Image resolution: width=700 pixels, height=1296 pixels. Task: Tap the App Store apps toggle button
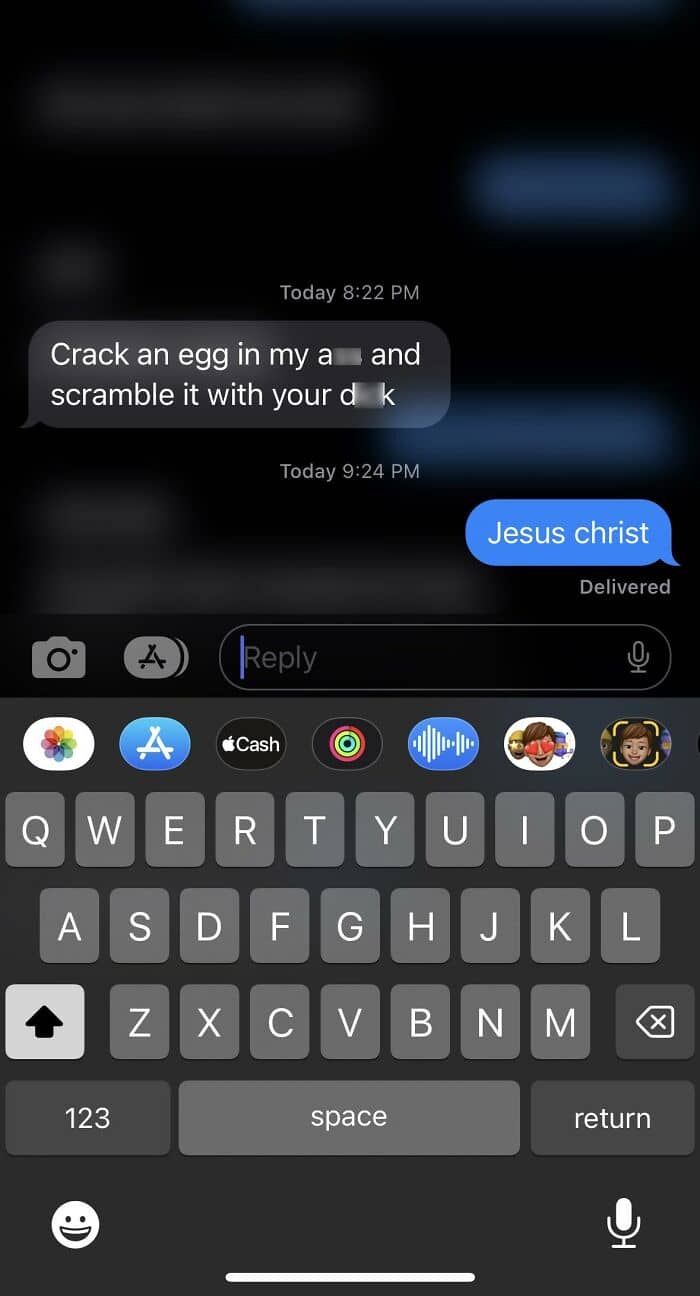click(155, 658)
